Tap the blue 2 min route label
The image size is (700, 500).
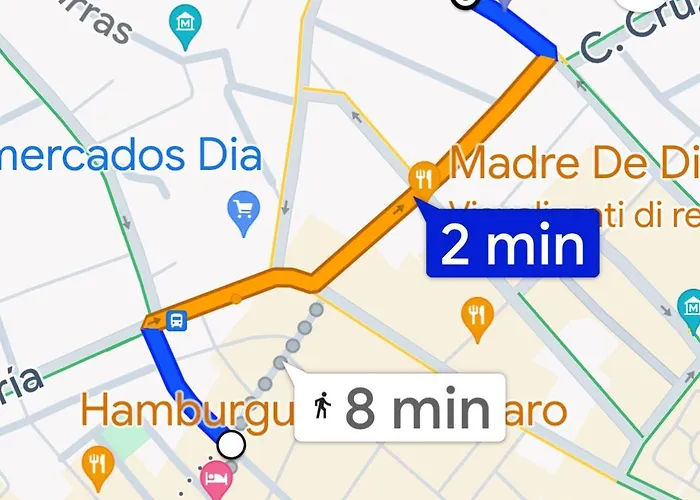(512, 245)
